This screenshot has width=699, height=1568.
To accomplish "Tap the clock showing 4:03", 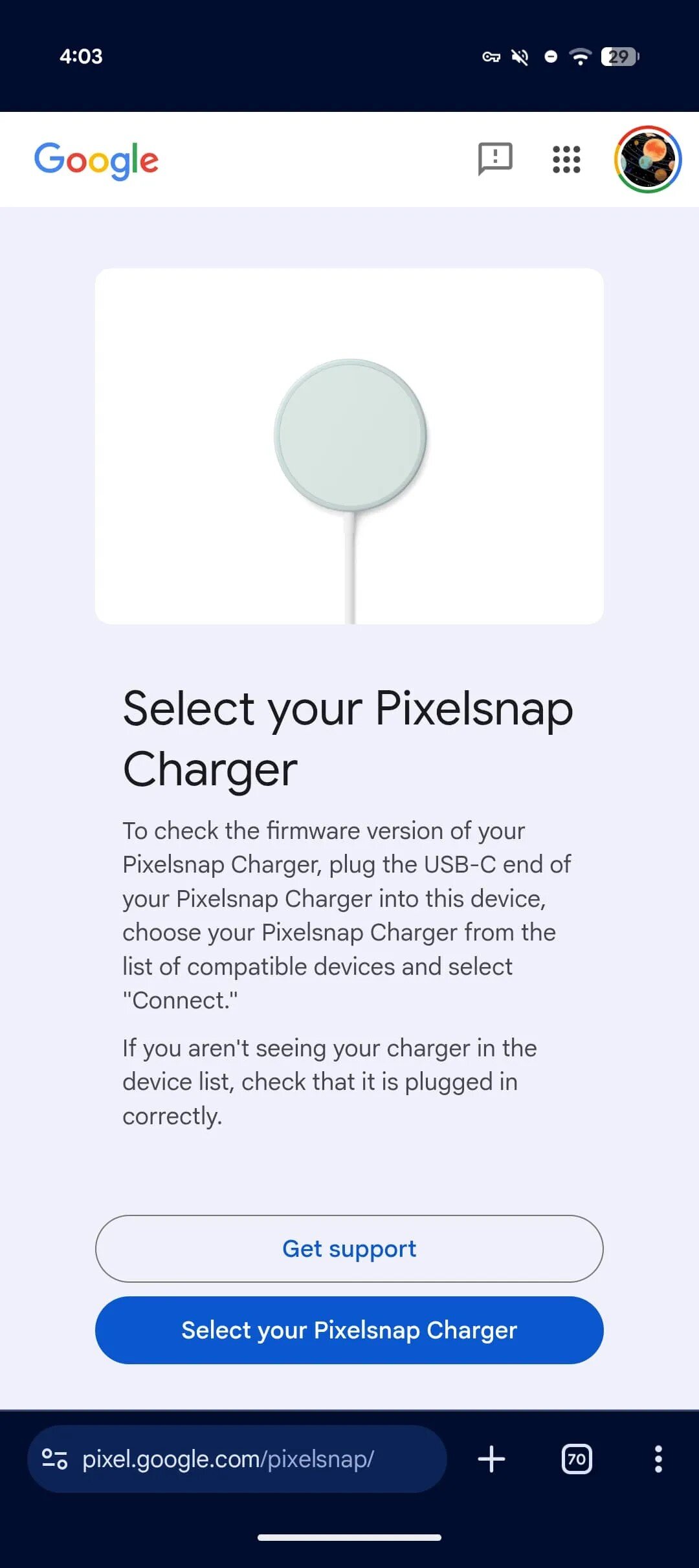I will point(80,57).
